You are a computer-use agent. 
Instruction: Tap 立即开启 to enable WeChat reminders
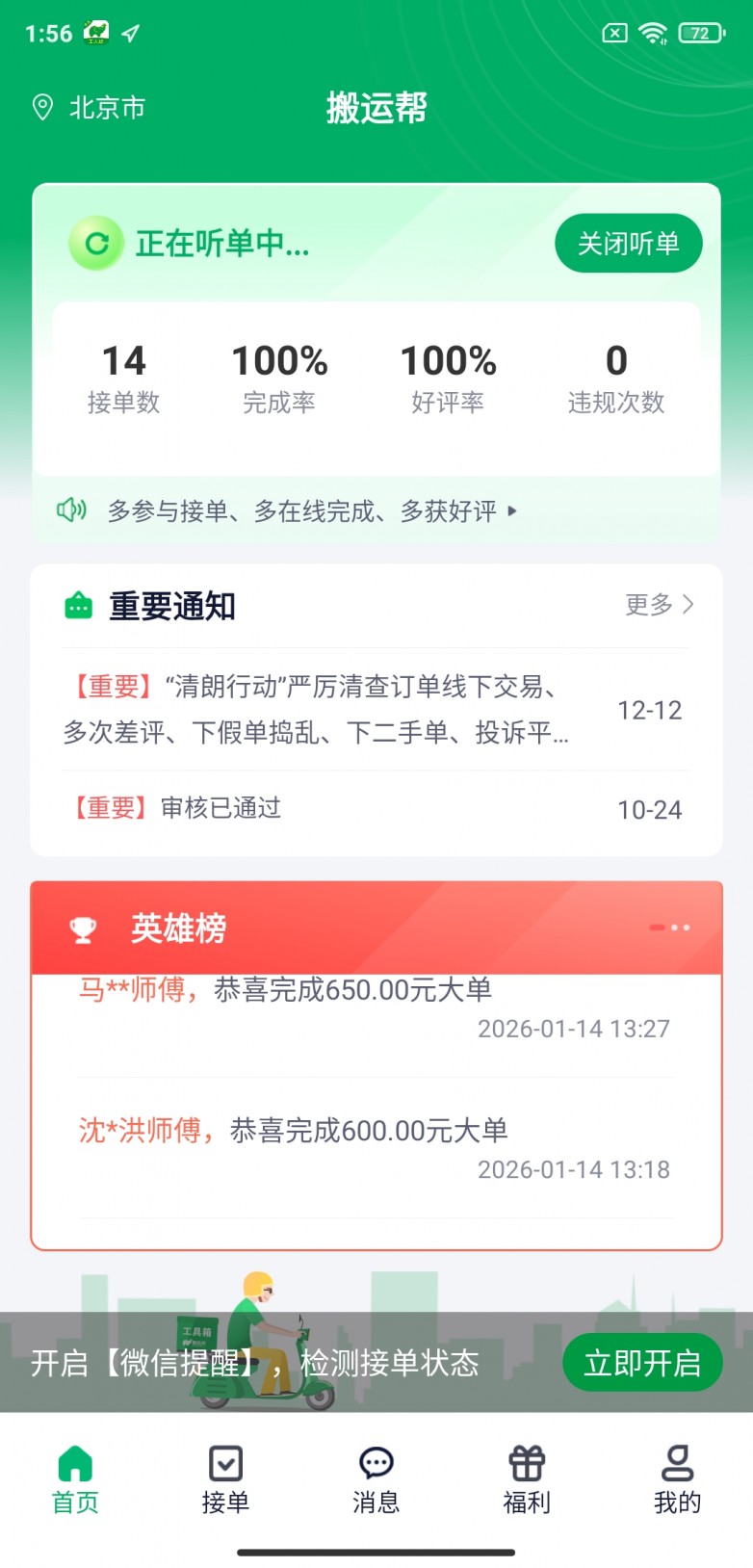[641, 1362]
